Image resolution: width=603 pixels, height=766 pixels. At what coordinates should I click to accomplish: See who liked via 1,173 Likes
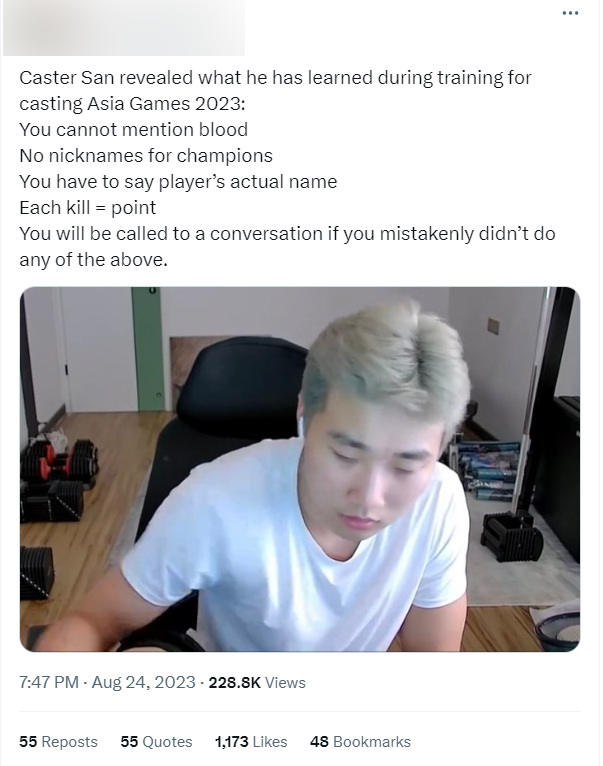(251, 741)
